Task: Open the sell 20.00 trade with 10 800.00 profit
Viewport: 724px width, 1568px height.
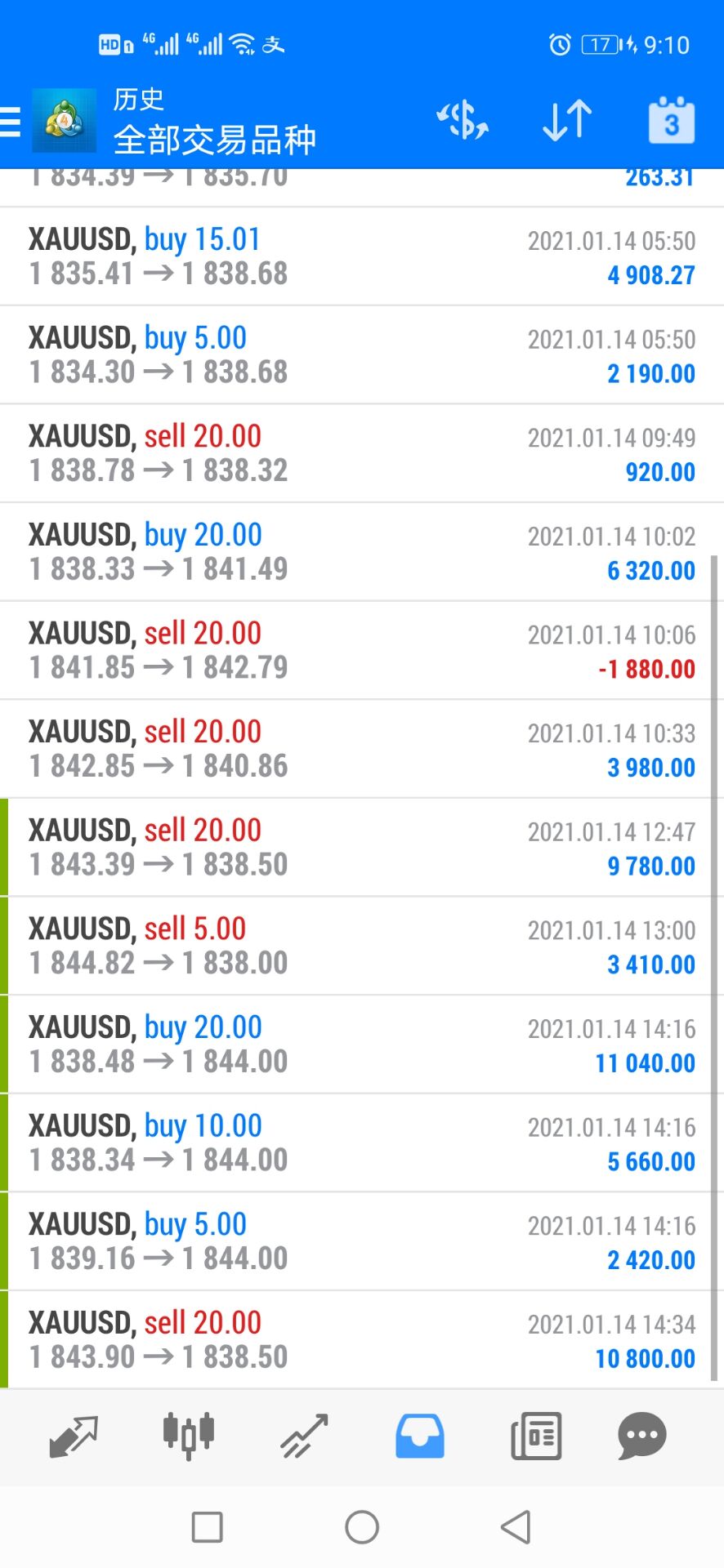Action: tap(361, 1339)
